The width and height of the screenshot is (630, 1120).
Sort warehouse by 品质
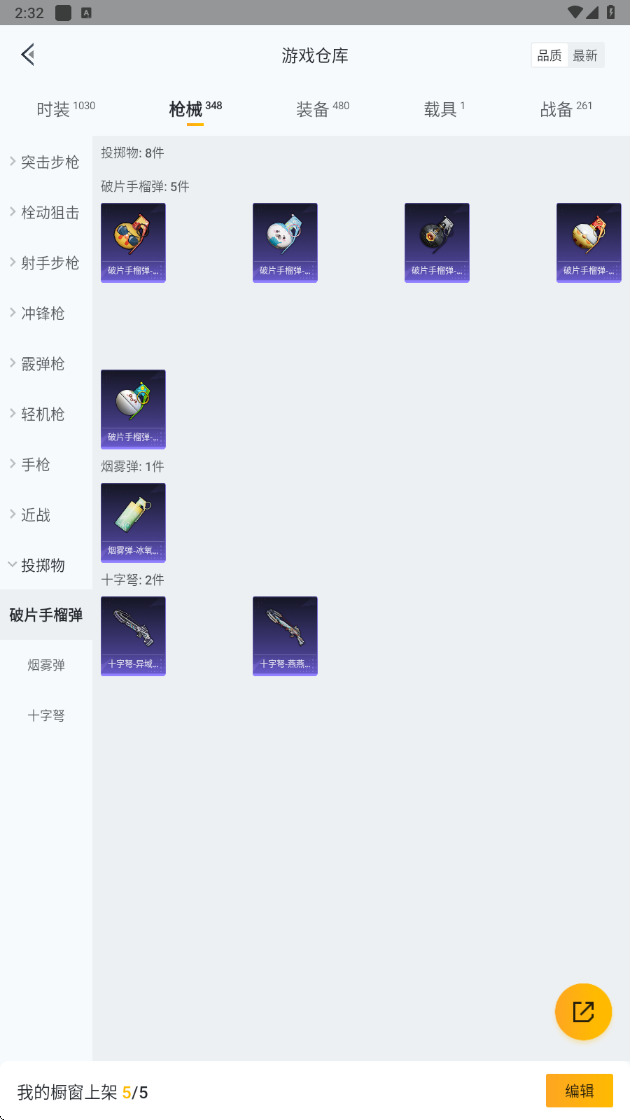tap(549, 56)
